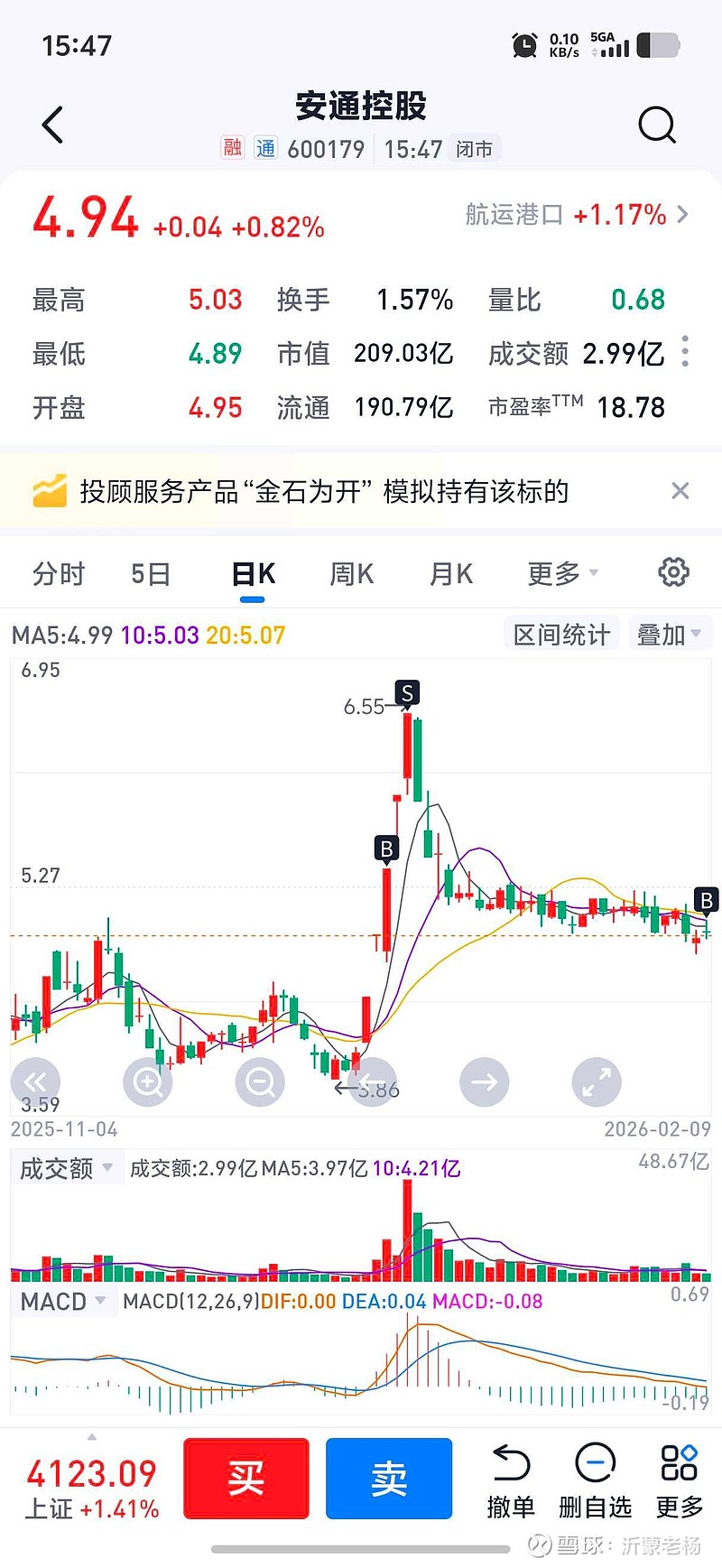The height and width of the screenshot is (1568, 722).
Task: Open the 叠加 overlay dropdown
Action: 670,634
